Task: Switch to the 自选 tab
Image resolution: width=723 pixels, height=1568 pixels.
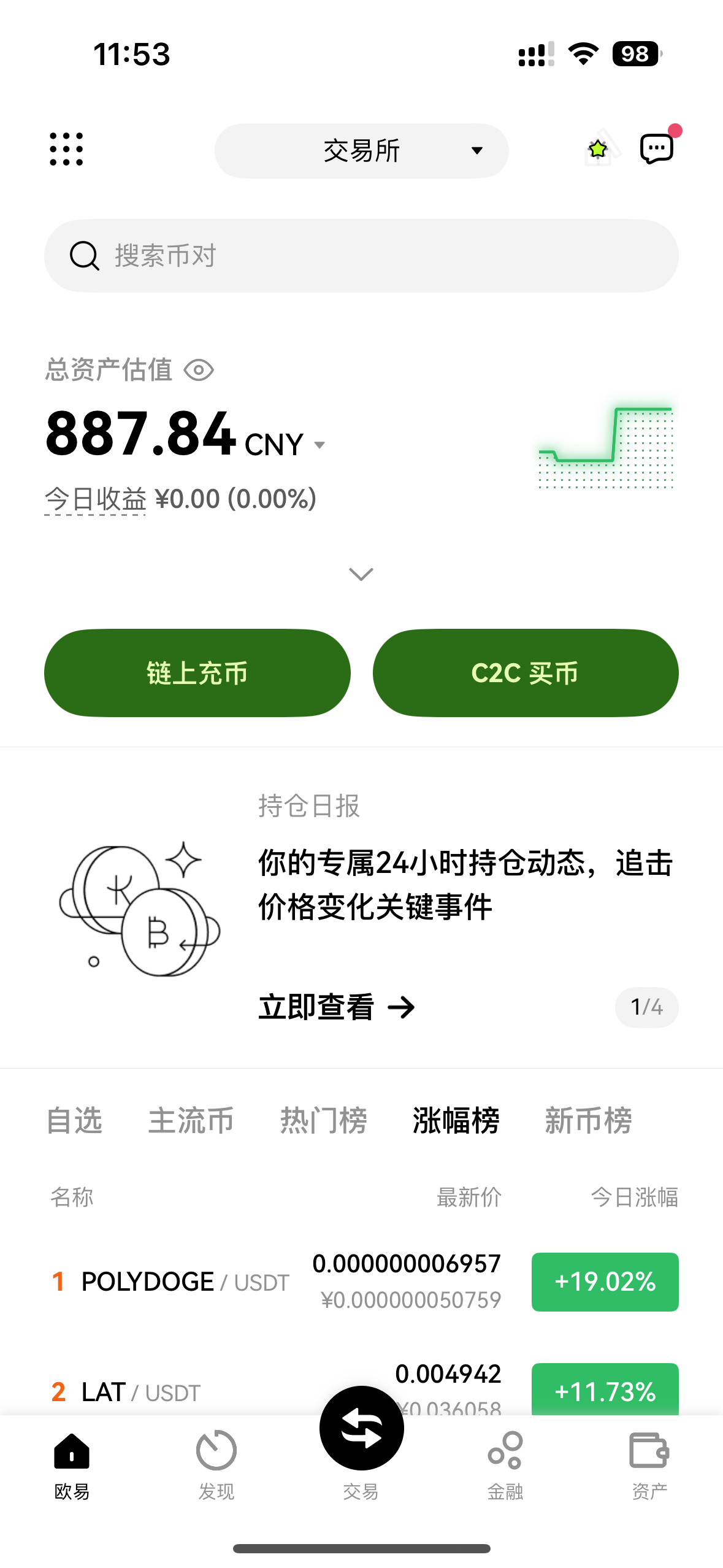Action: (x=74, y=1121)
